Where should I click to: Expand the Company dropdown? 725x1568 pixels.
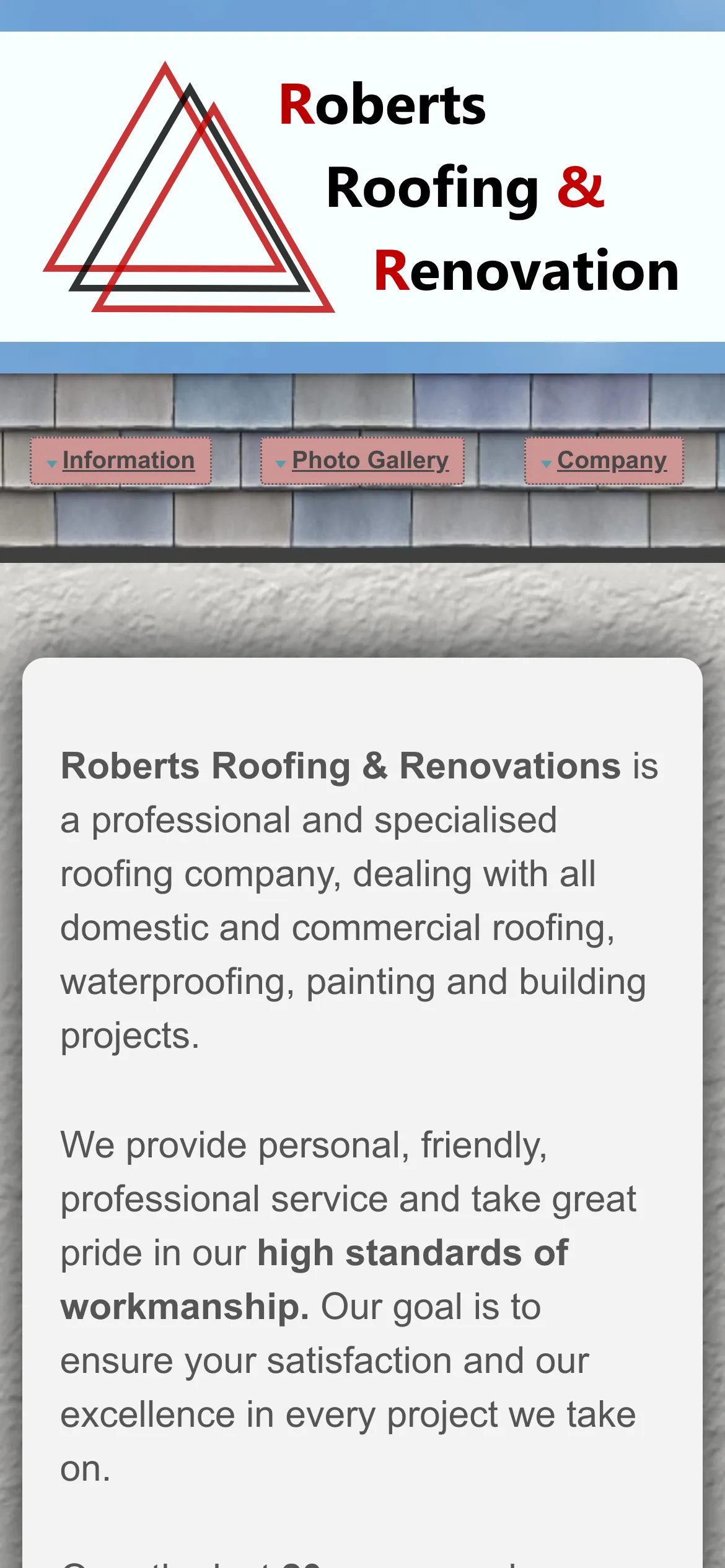(x=604, y=461)
